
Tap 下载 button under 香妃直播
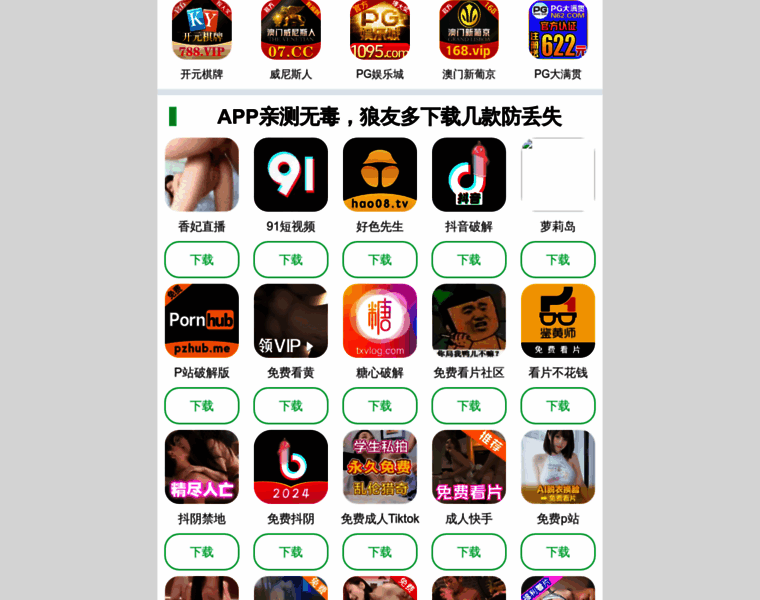pos(202,260)
